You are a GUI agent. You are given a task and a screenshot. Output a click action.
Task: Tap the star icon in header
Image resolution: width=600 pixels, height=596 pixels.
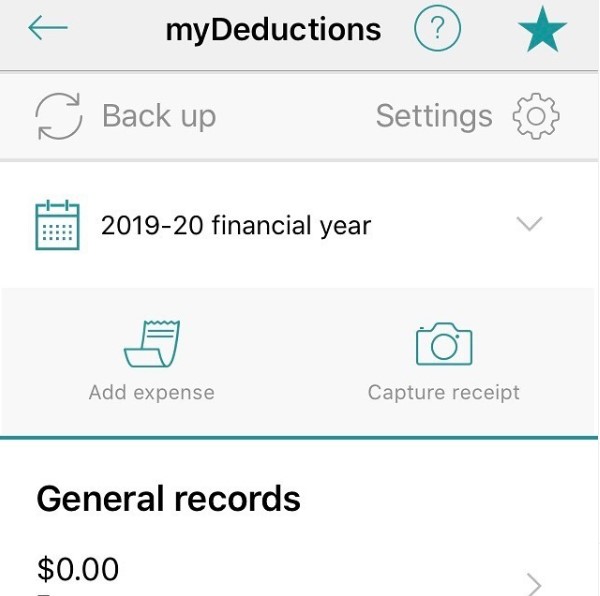click(543, 31)
